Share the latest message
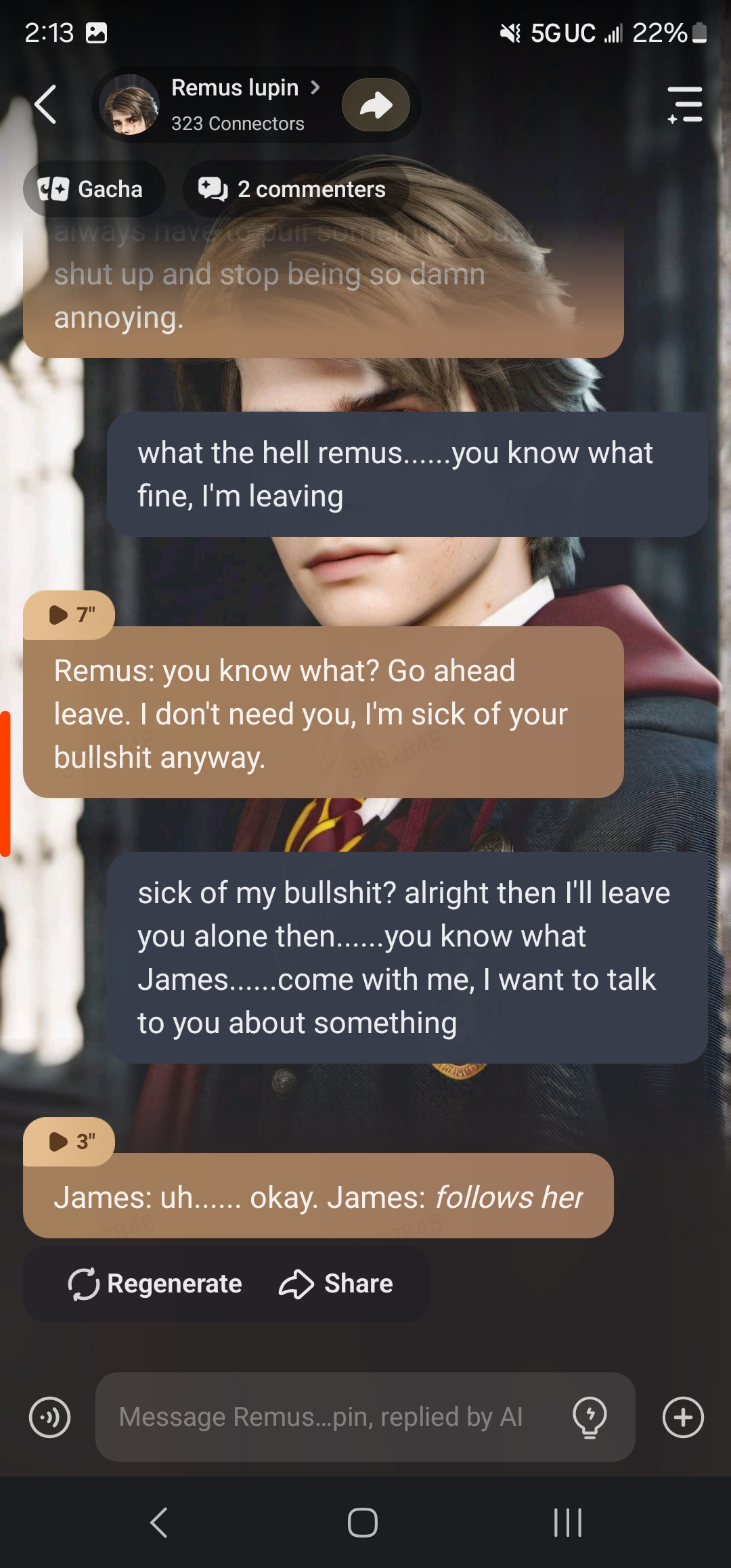 tap(336, 1284)
